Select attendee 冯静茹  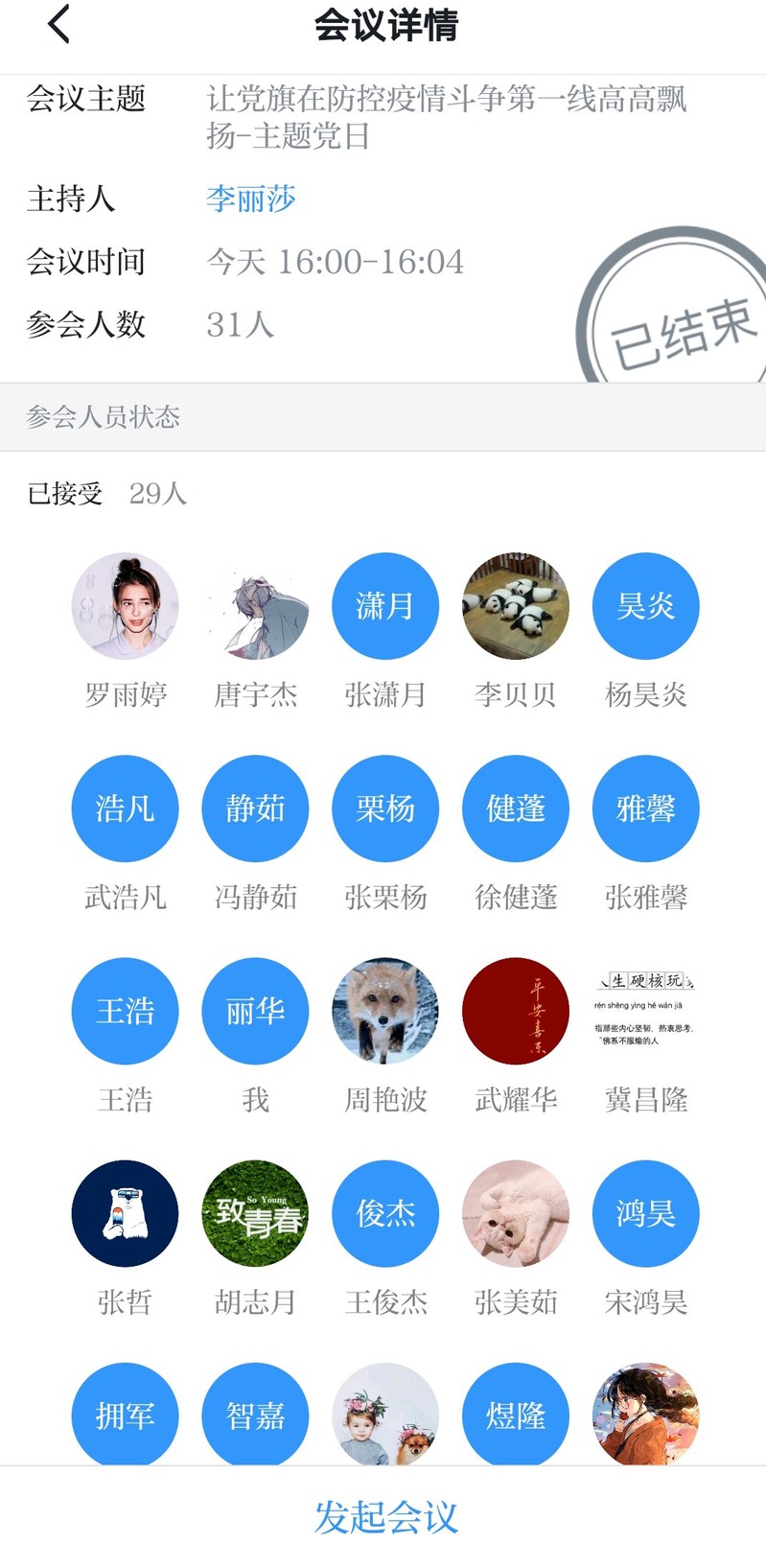(x=255, y=808)
